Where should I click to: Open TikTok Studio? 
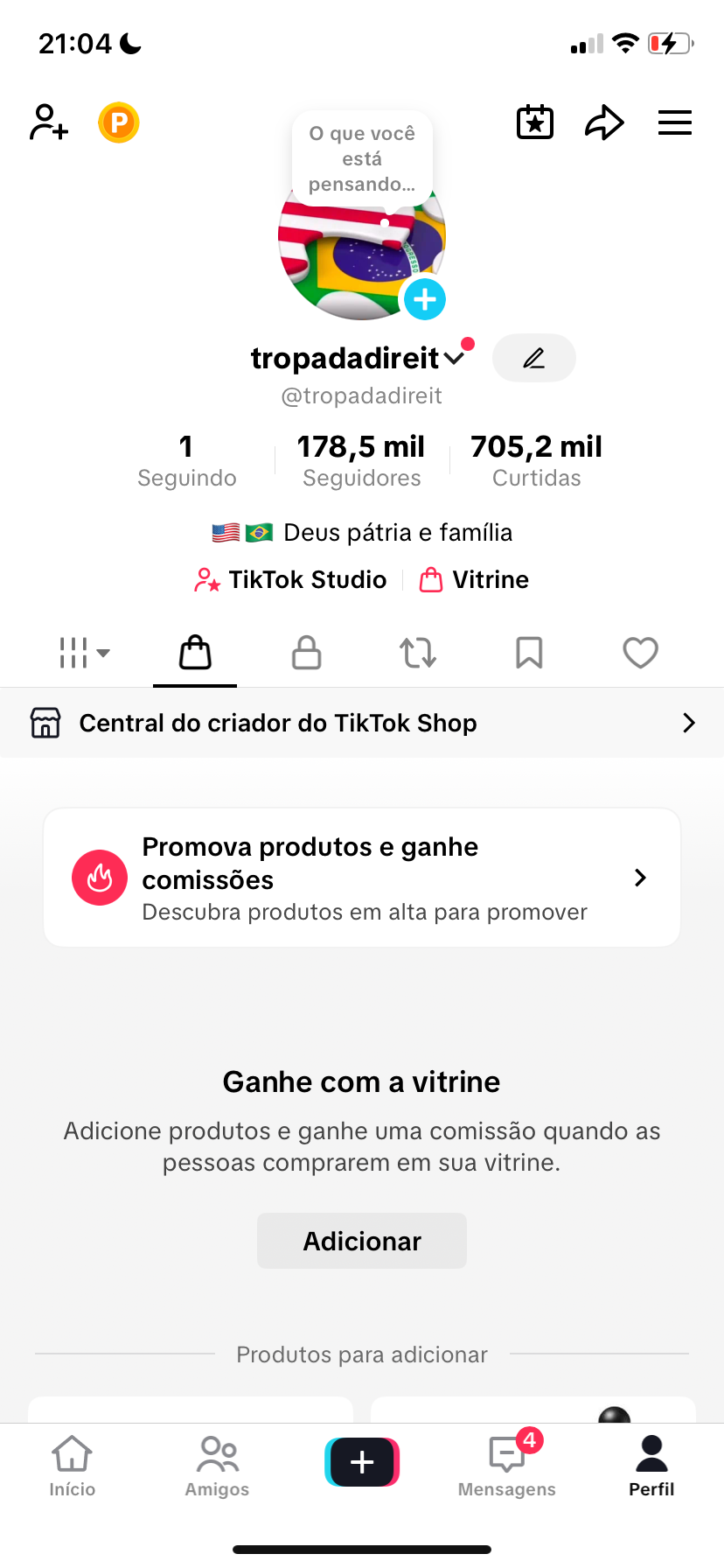coord(291,579)
